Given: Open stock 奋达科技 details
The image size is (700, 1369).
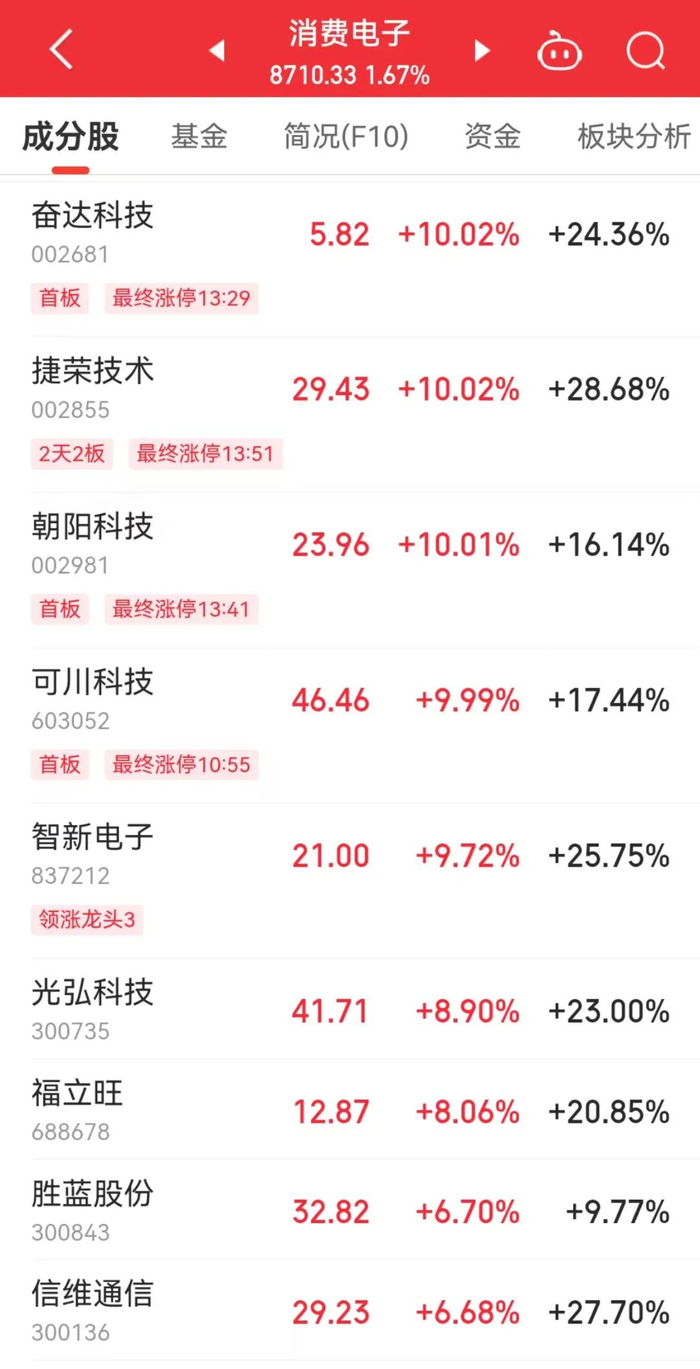Looking at the screenshot, I should click(x=350, y=258).
